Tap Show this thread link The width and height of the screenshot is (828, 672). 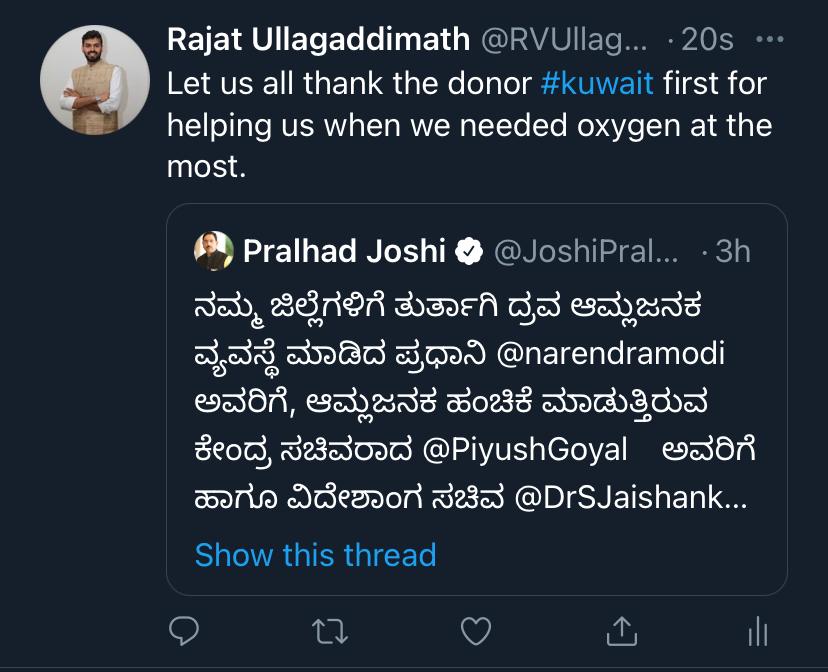click(315, 554)
